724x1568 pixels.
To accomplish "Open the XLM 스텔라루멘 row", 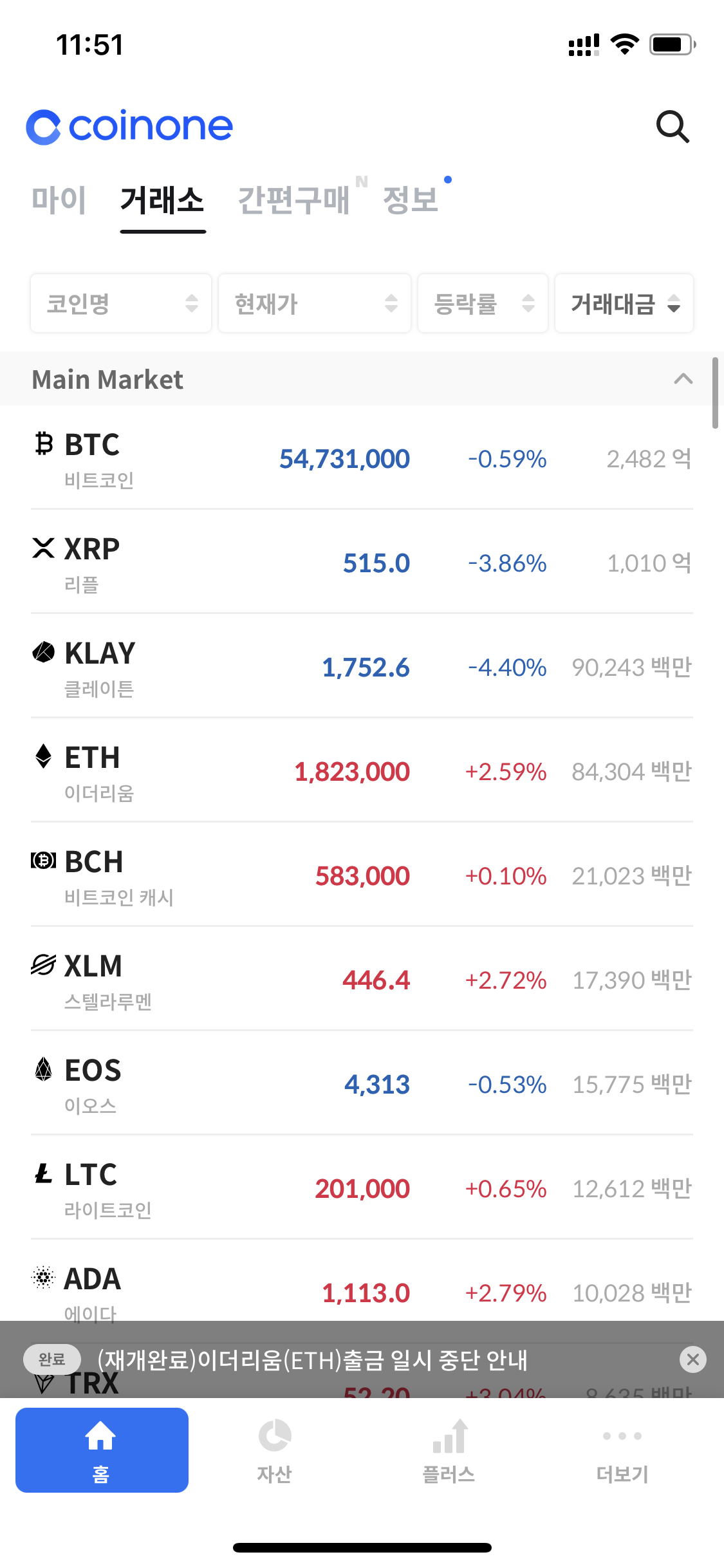I will point(362,980).
